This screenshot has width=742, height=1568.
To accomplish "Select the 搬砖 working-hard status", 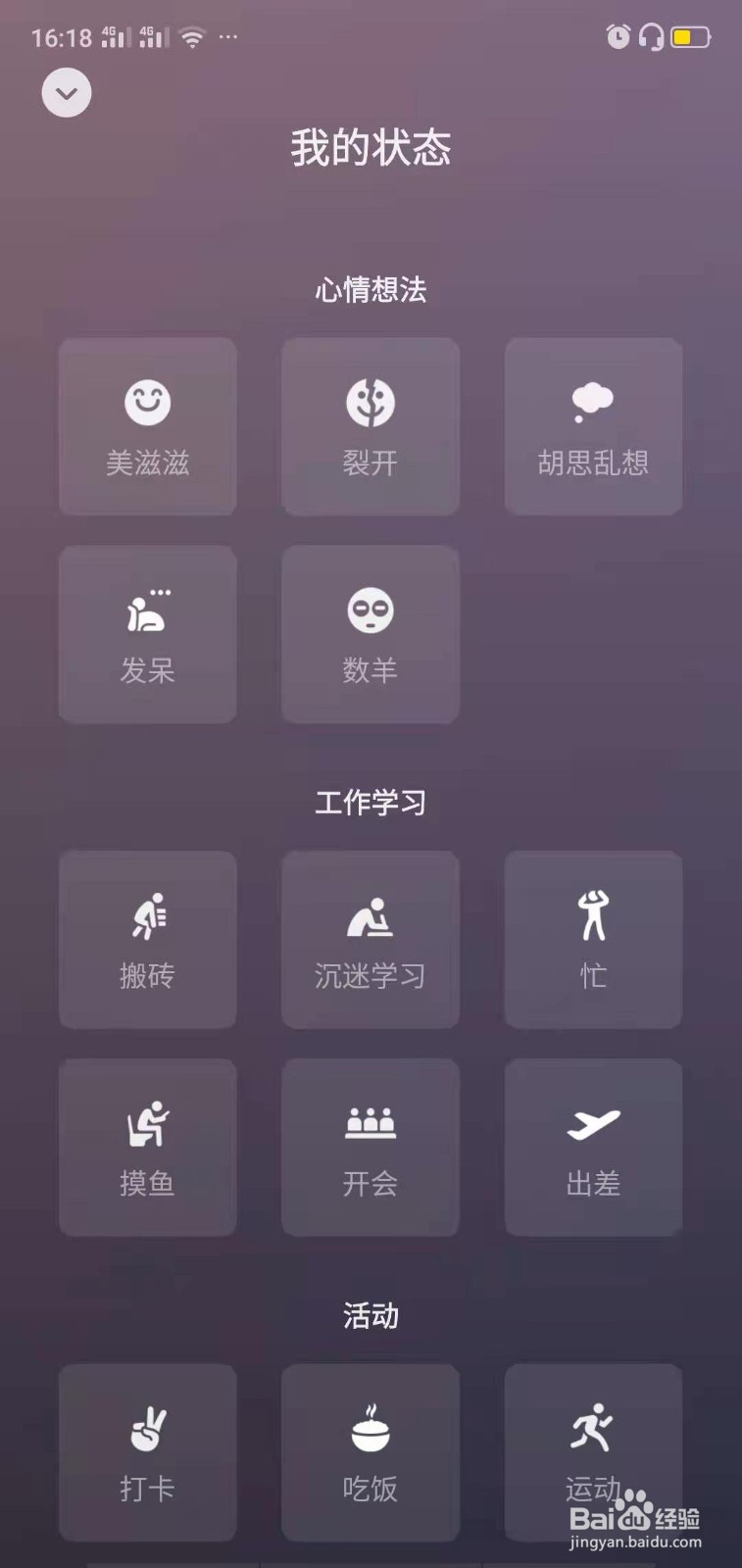I will 147,939.
